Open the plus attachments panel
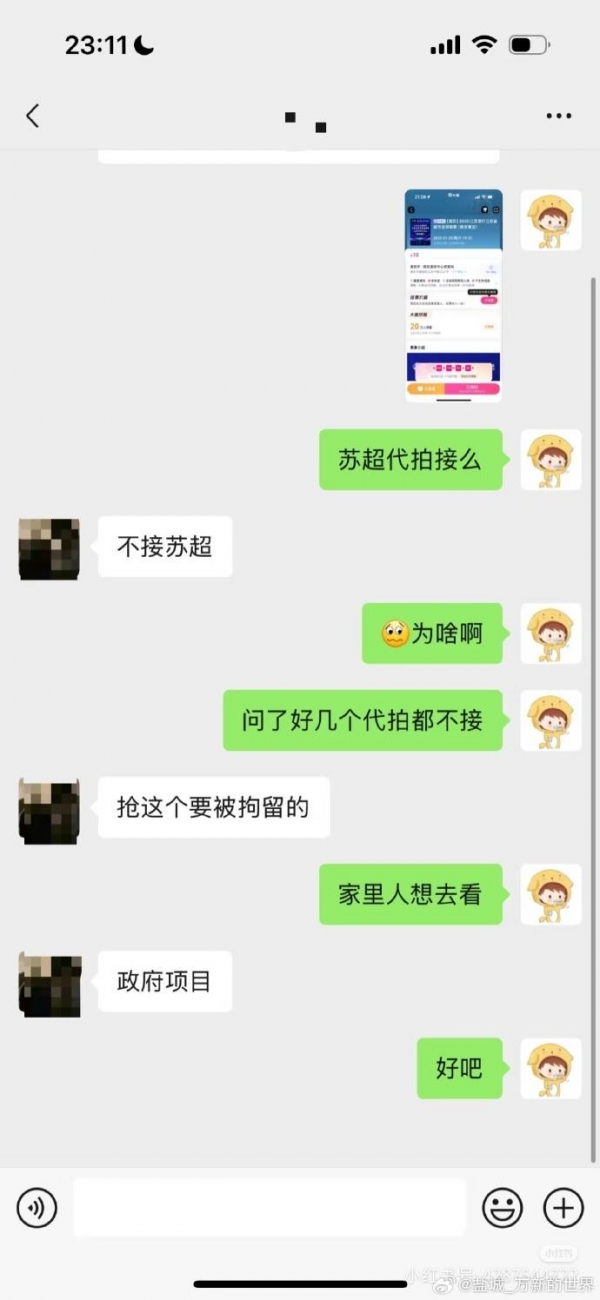The height and width of the screenshot is (1300, 600). tap(563, 1208)
